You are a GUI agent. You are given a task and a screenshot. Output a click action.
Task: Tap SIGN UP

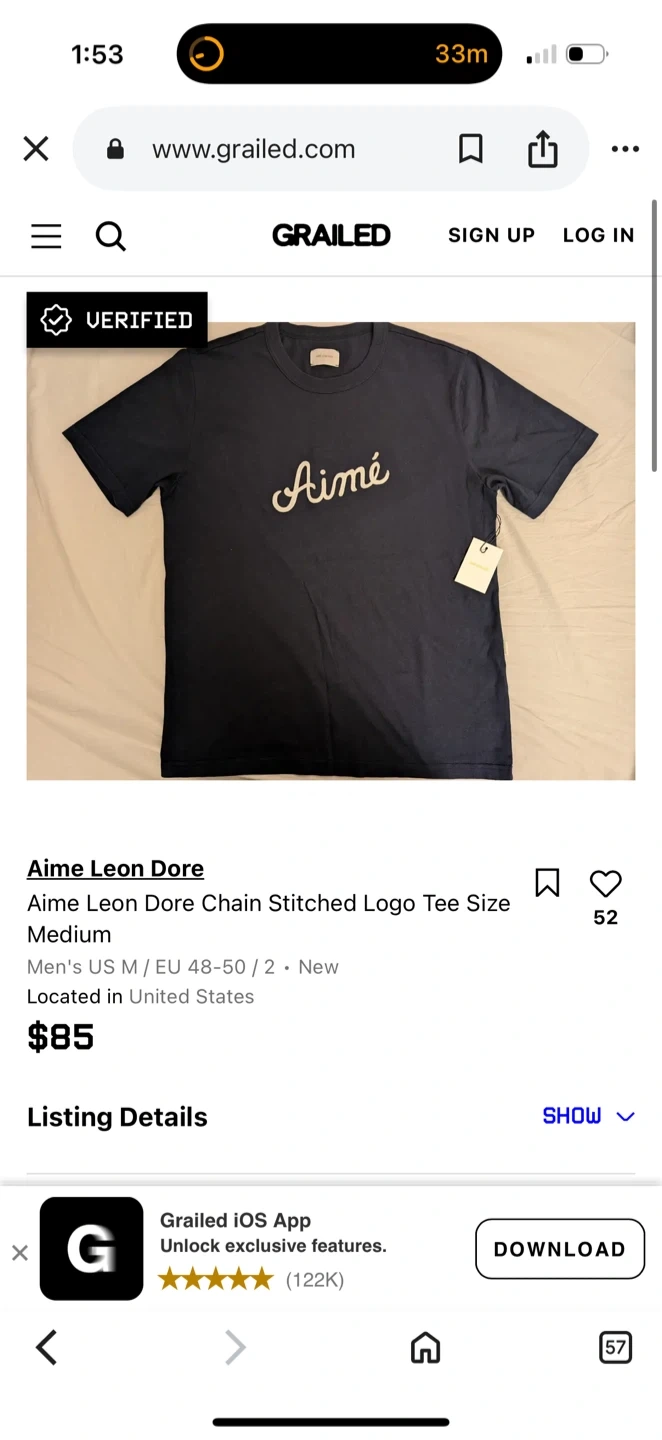point(491,235)
